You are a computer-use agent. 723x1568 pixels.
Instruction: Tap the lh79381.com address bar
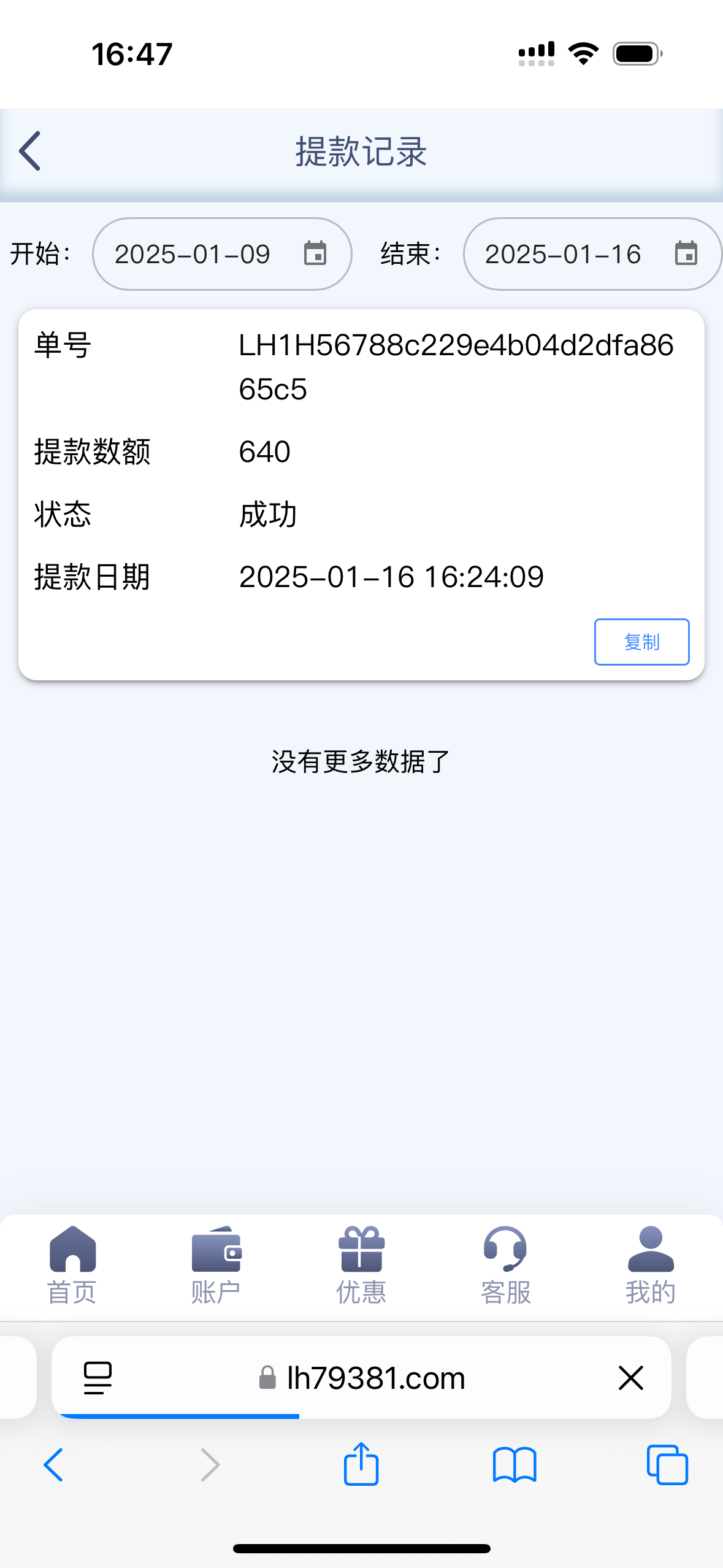coord(375,1378)
